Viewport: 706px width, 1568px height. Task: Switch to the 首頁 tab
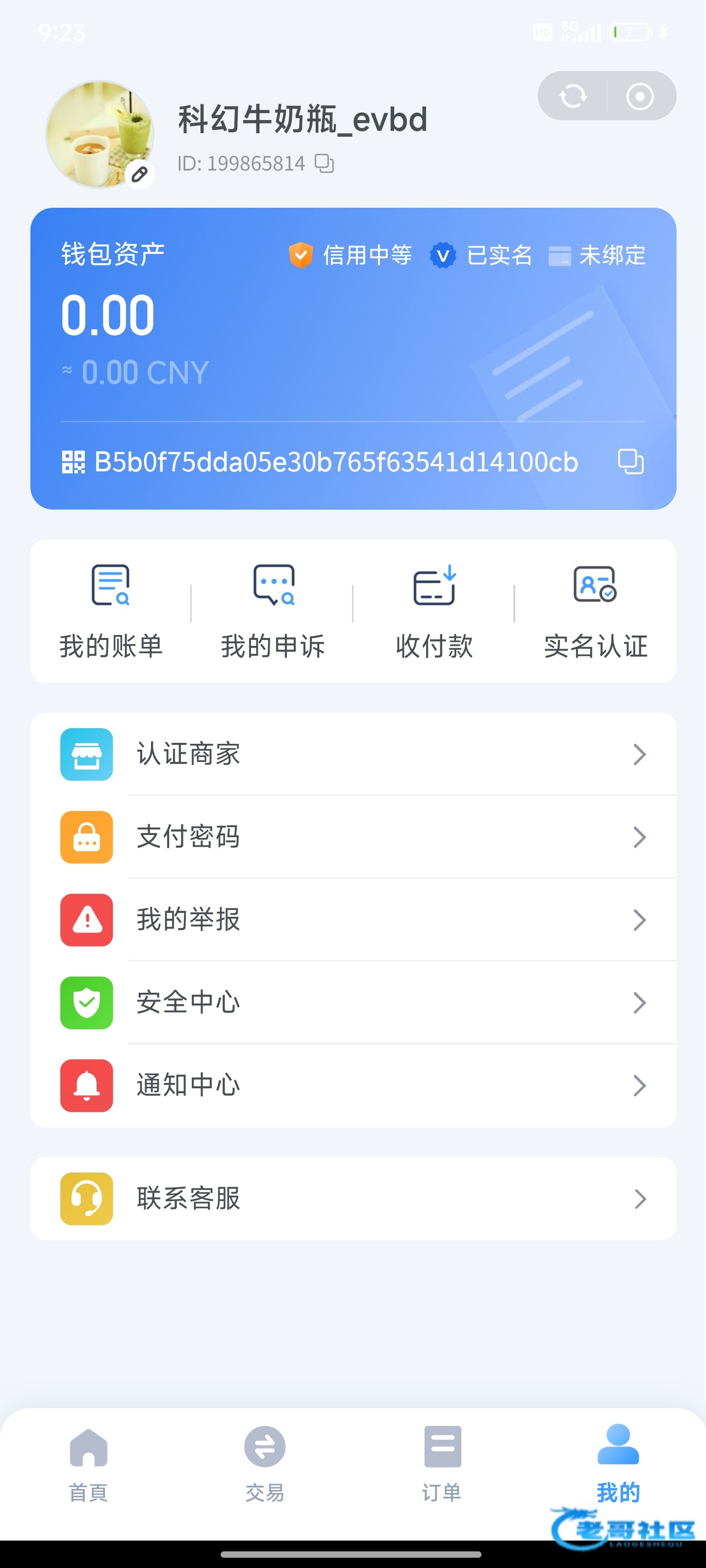pyautogui.click(x=88, y=1465)
